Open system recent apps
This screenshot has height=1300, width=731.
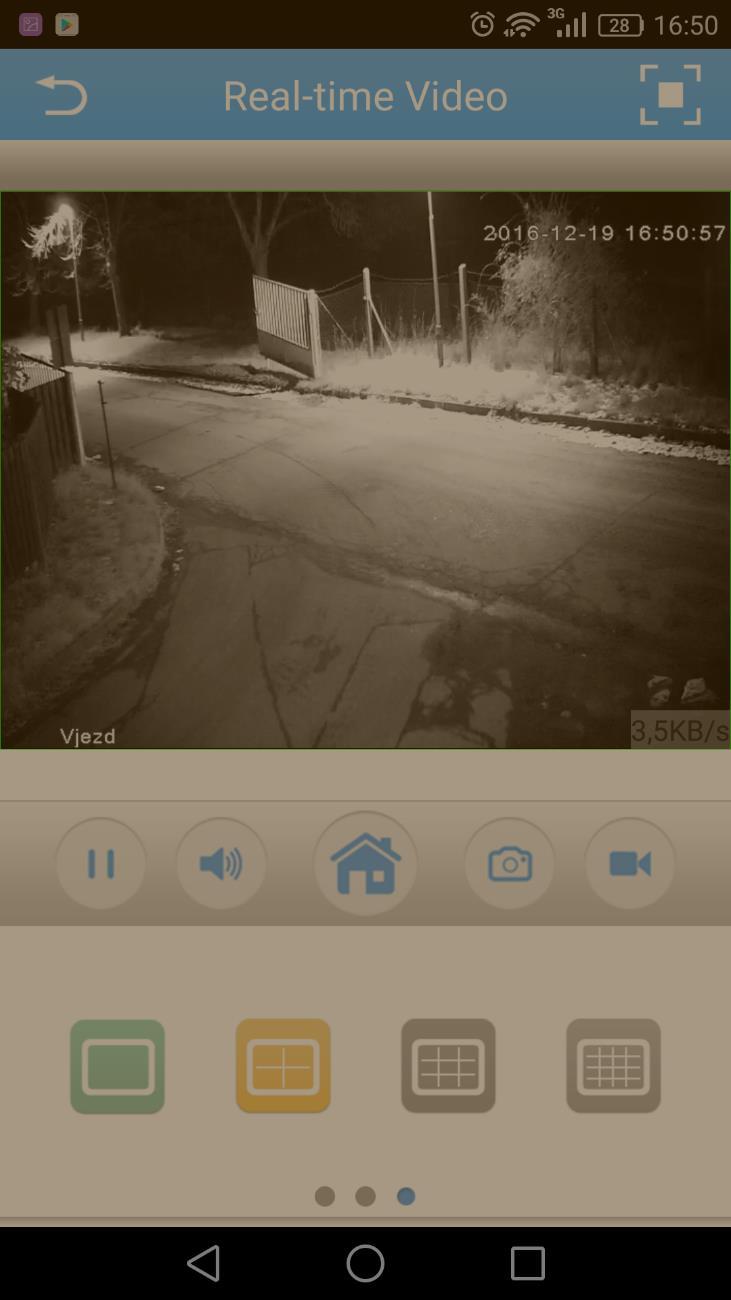pyautogui.click(x=527, y=1263)
